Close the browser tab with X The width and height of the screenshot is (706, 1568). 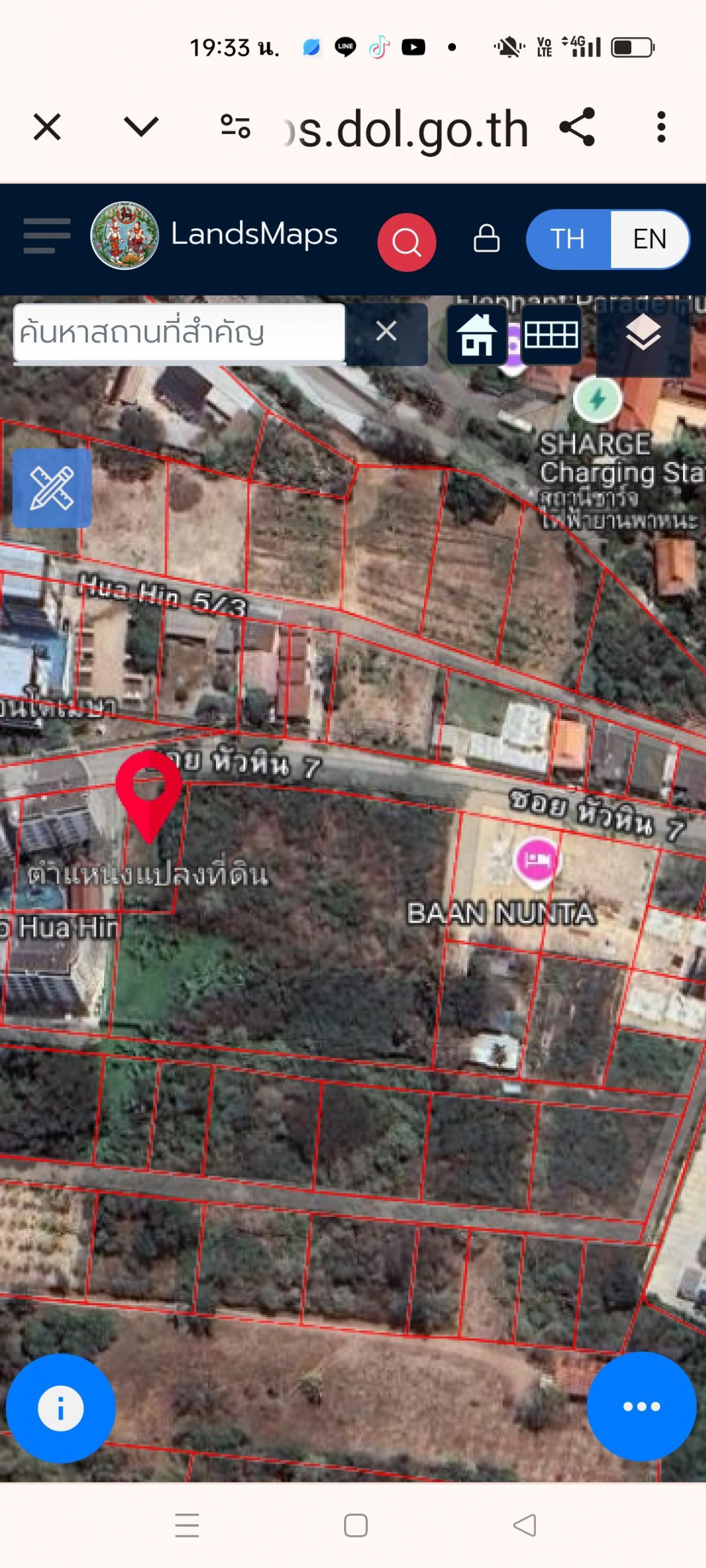[47, 128]
